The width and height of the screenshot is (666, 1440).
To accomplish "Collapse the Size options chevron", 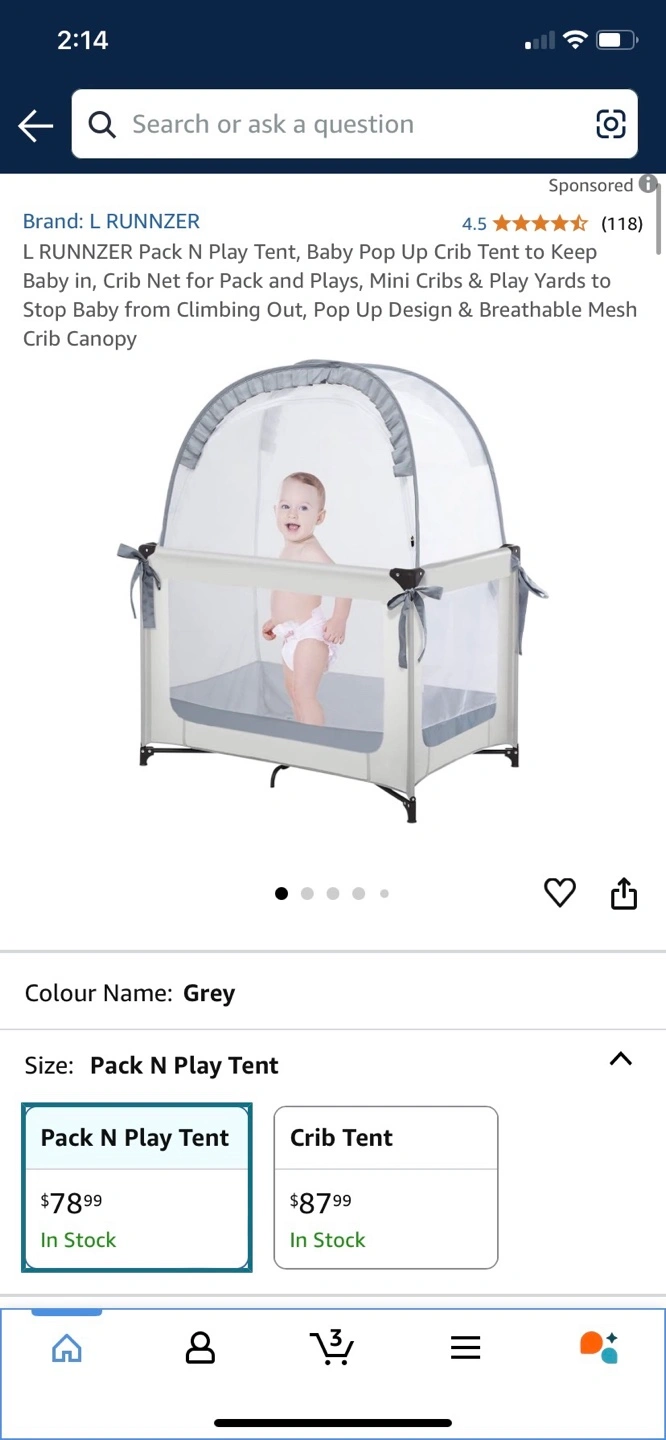I will [x=620, y=1059].
